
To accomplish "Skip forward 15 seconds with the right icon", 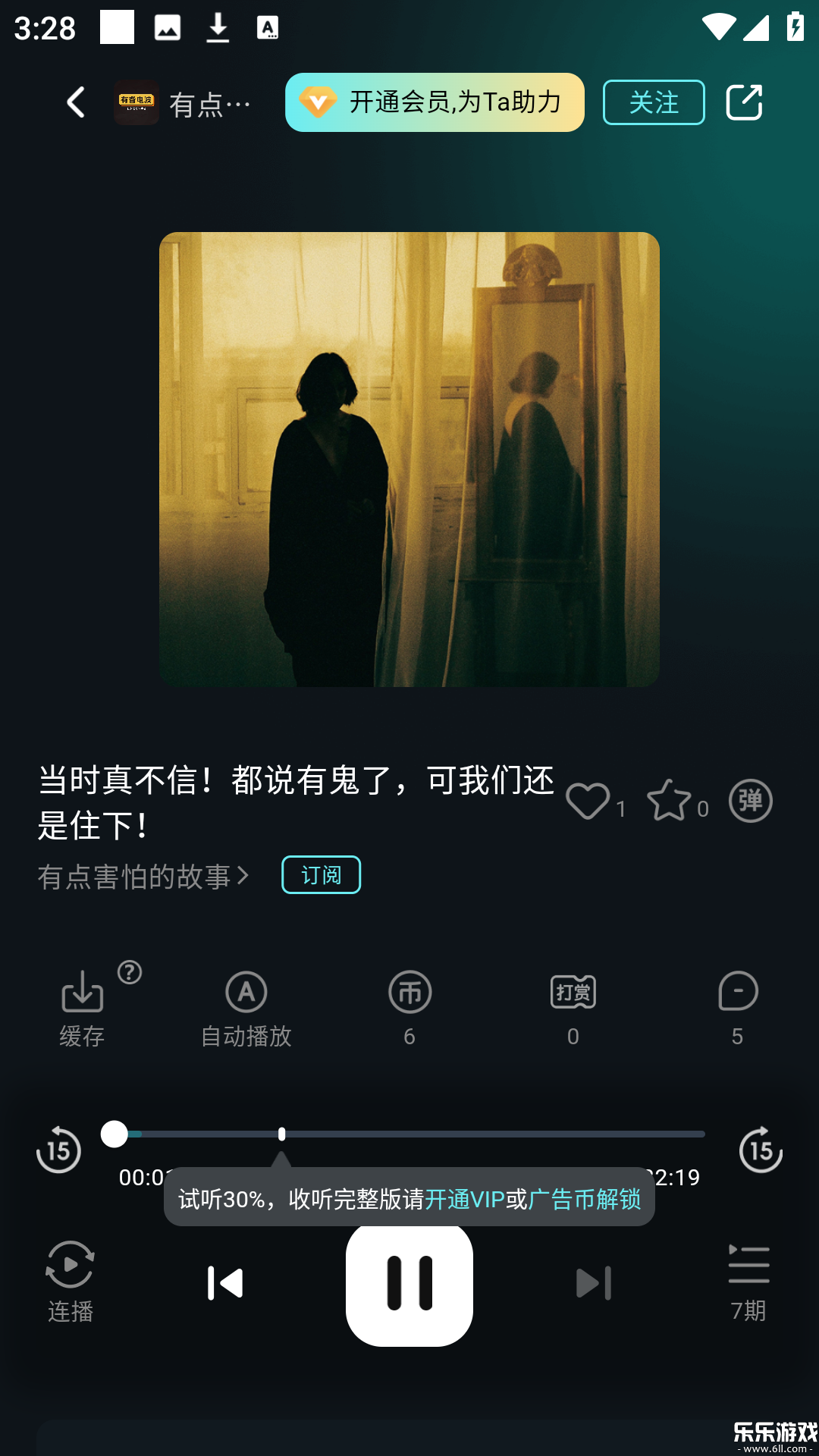I will pyautogui.click(x=761, y=1151).
